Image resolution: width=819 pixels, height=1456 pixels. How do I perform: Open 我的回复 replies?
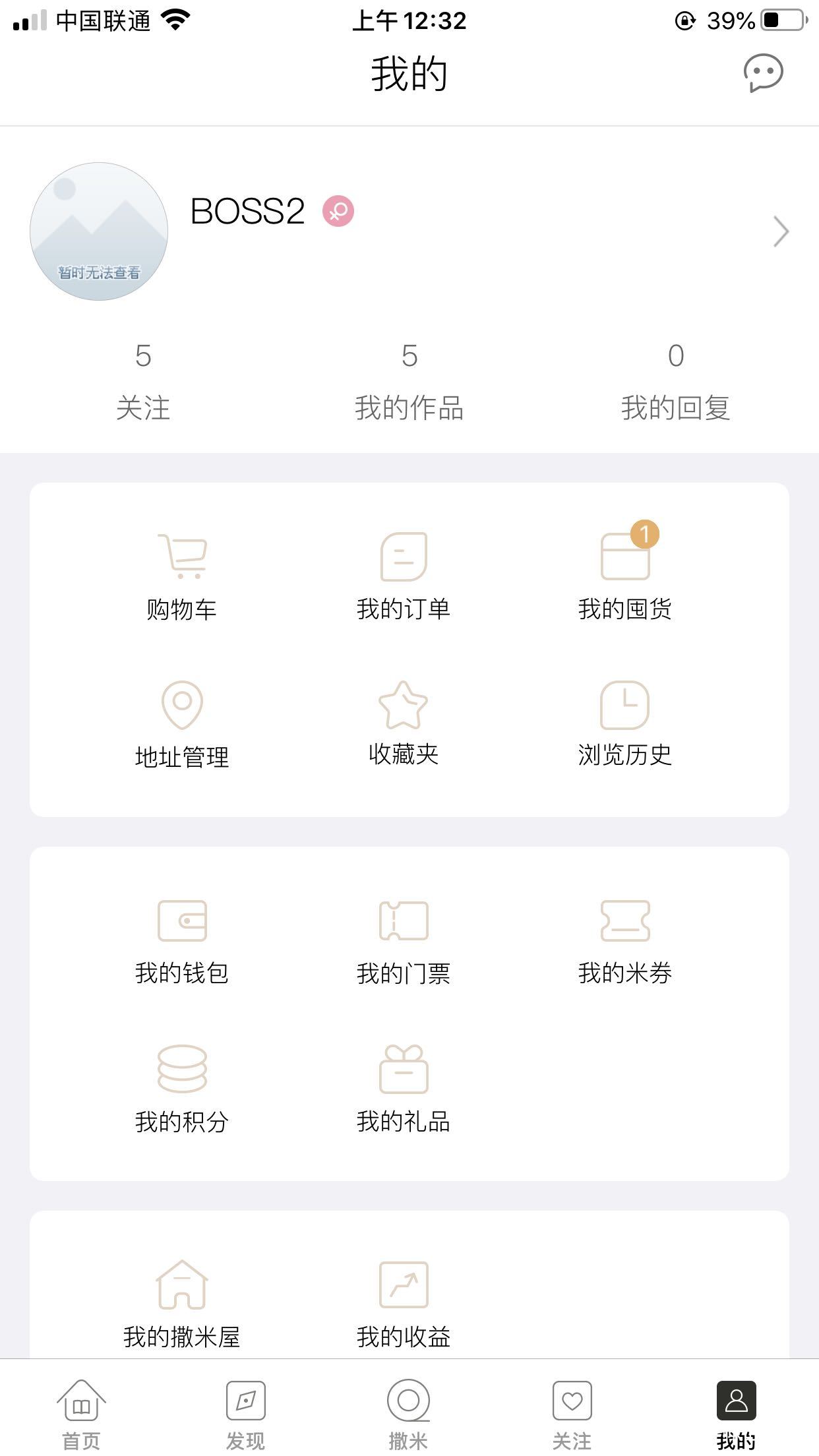[675, 382]
